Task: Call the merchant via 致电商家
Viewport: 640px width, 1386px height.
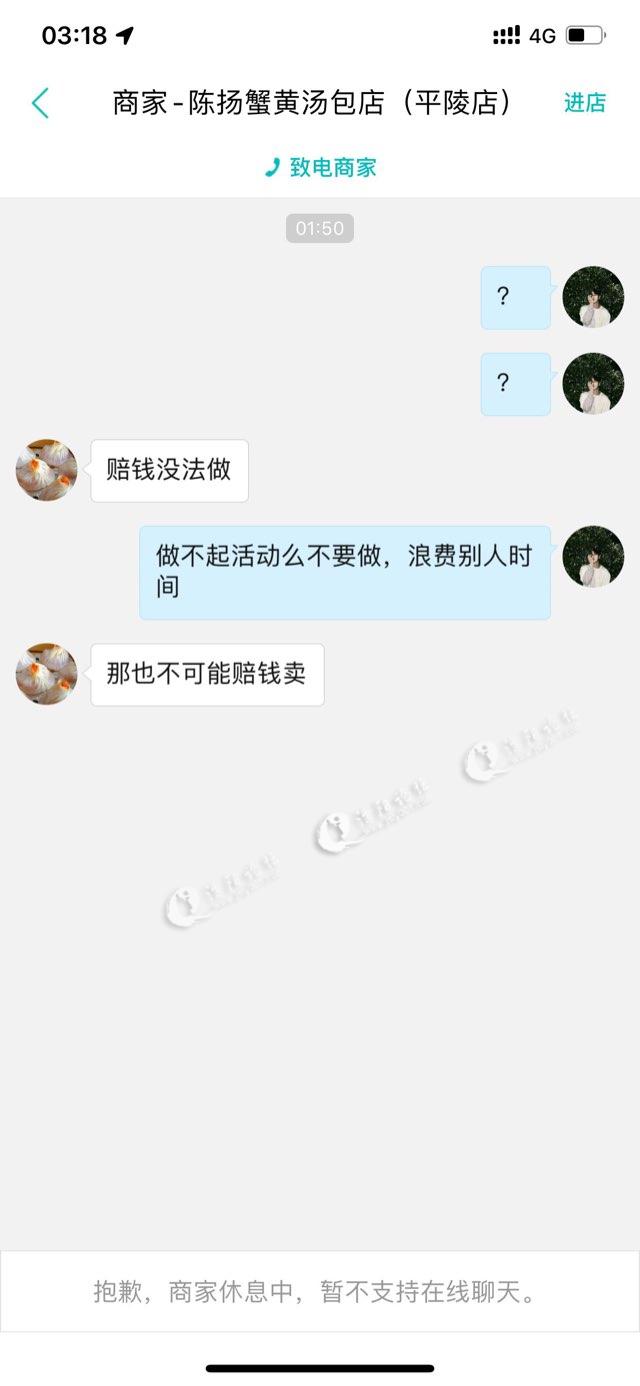Action: (320, 167)
